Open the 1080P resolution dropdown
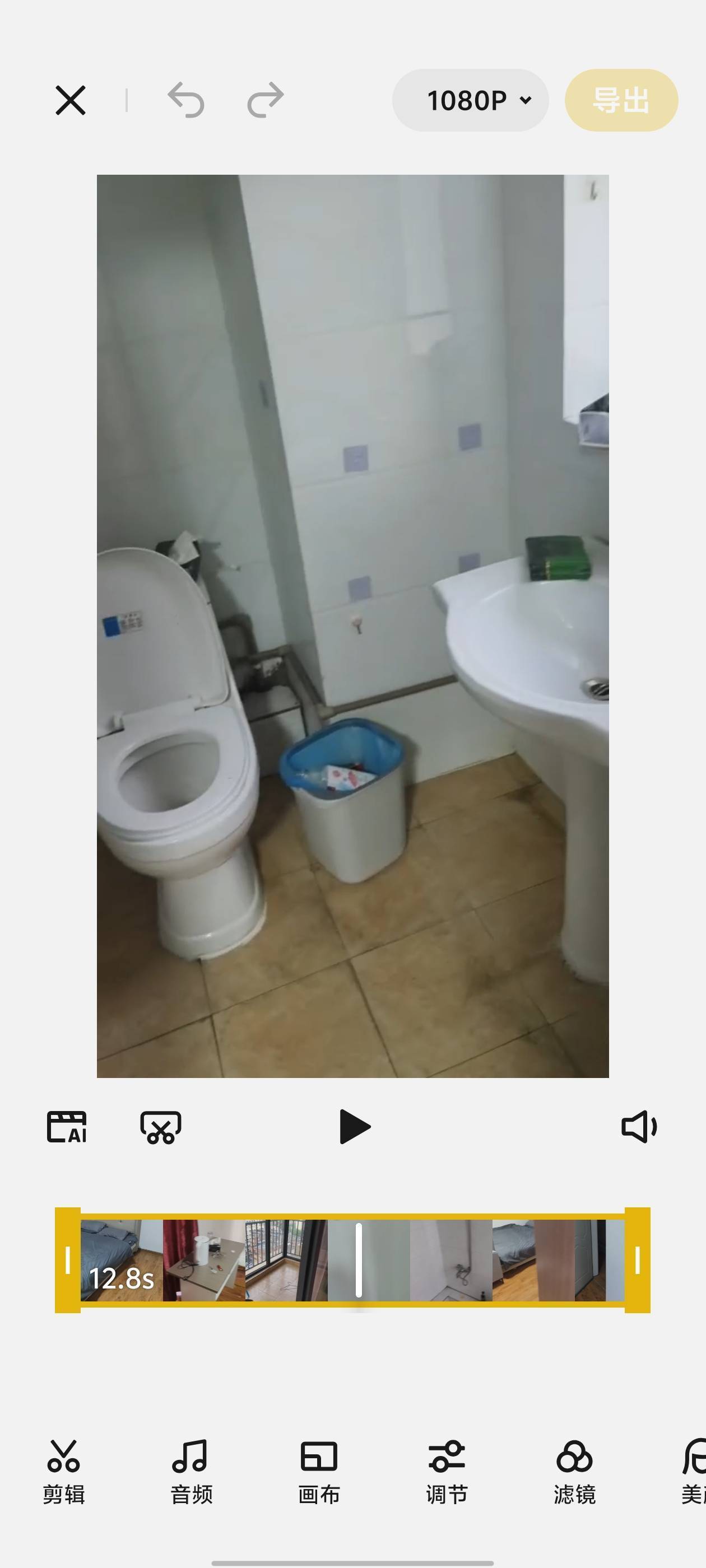 pyautogui.click(x=470, y=100)
